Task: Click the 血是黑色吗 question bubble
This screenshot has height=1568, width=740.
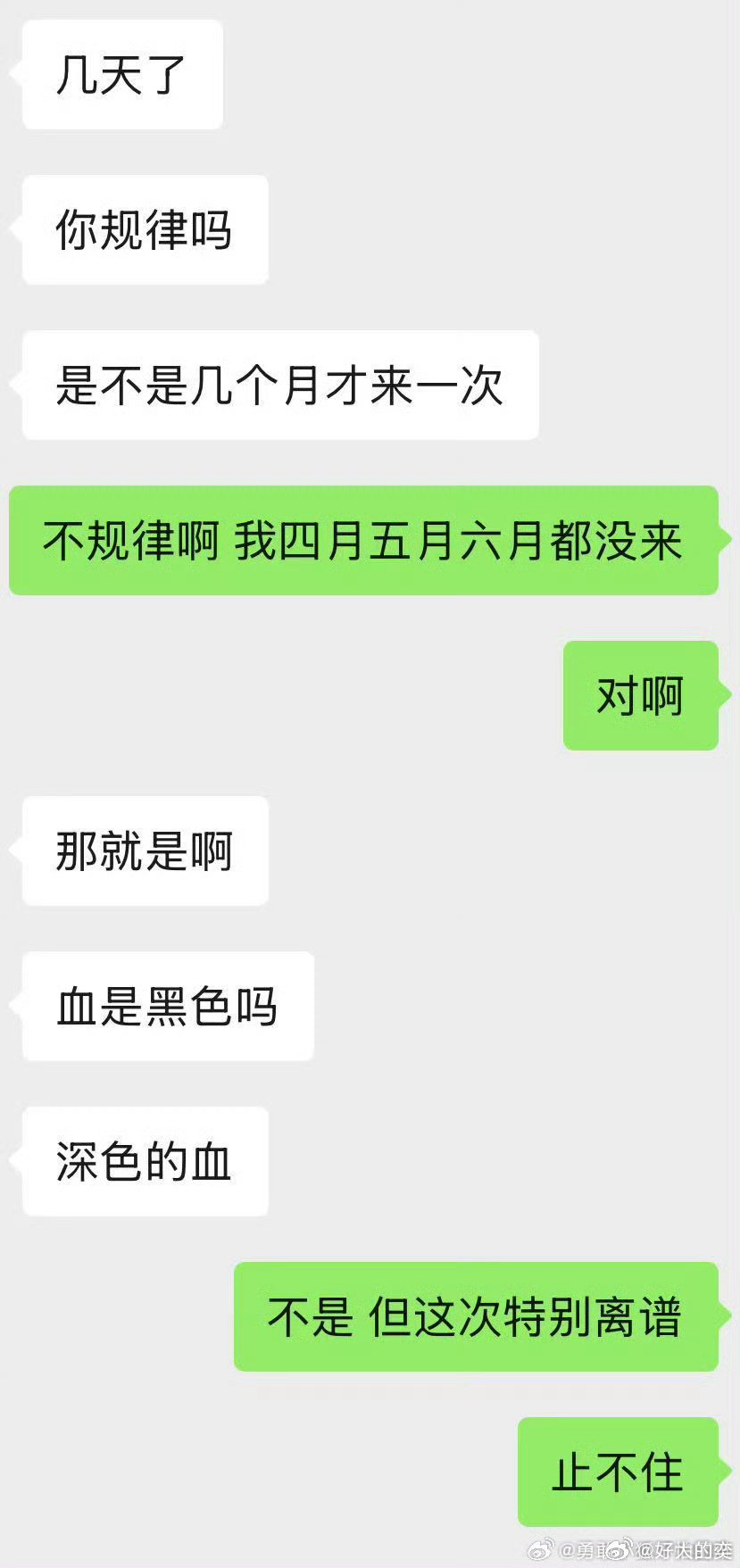Action: (166, 1007)
